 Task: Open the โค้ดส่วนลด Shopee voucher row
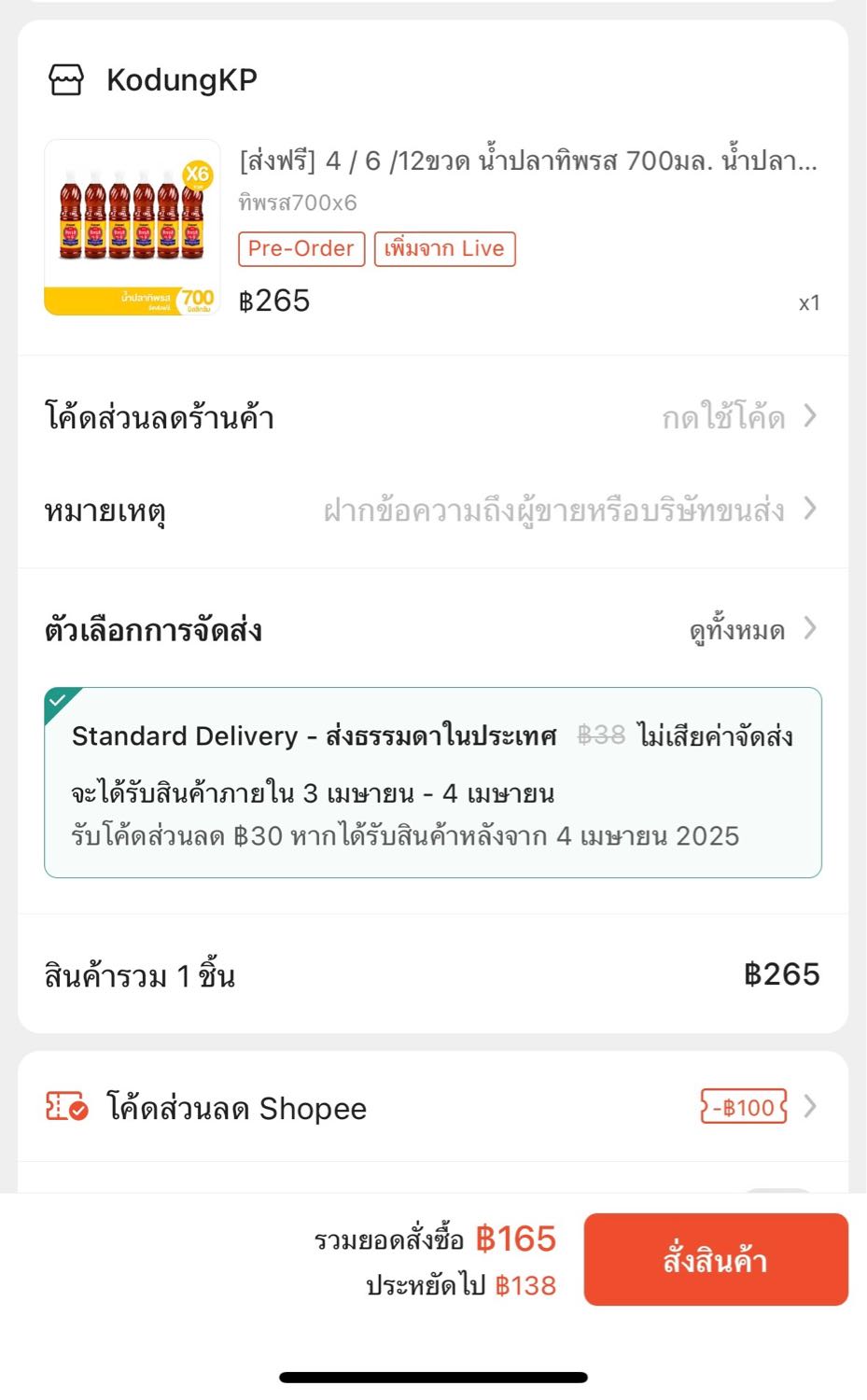click(x=433, y=1108)
